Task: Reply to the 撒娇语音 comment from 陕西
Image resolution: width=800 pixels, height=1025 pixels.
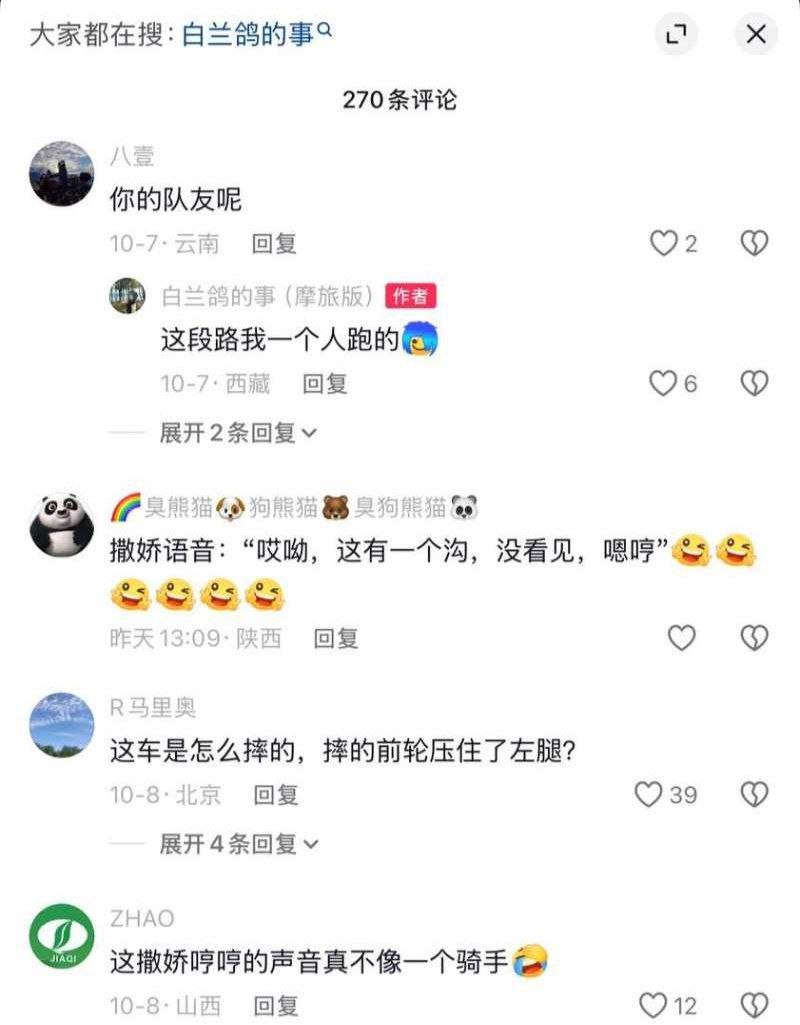Action: (336, 638)
